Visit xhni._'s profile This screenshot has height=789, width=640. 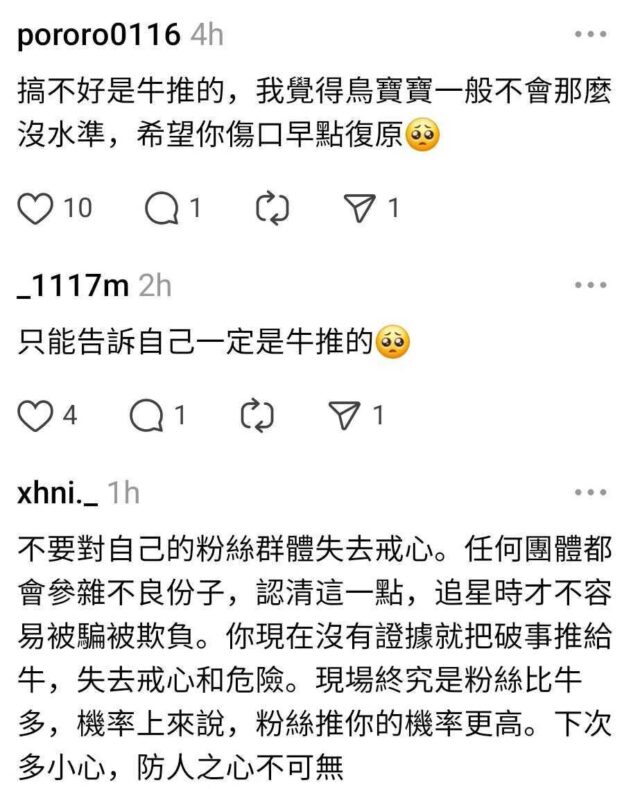(58, 492)
